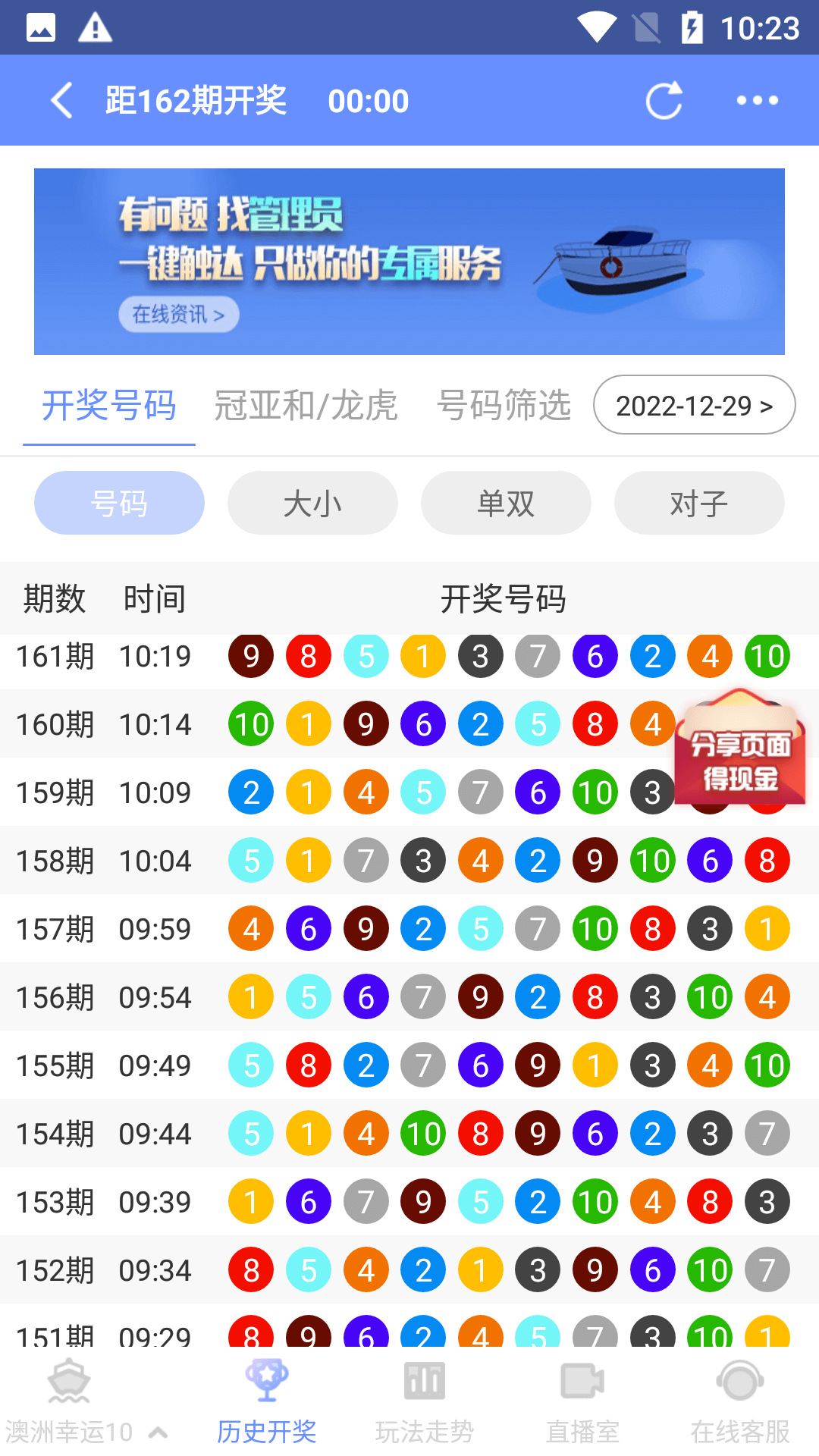Switch to the 号码筛选 tab
The width and height of the screenshot is (819, 1456).
click(x=504, y=405)
